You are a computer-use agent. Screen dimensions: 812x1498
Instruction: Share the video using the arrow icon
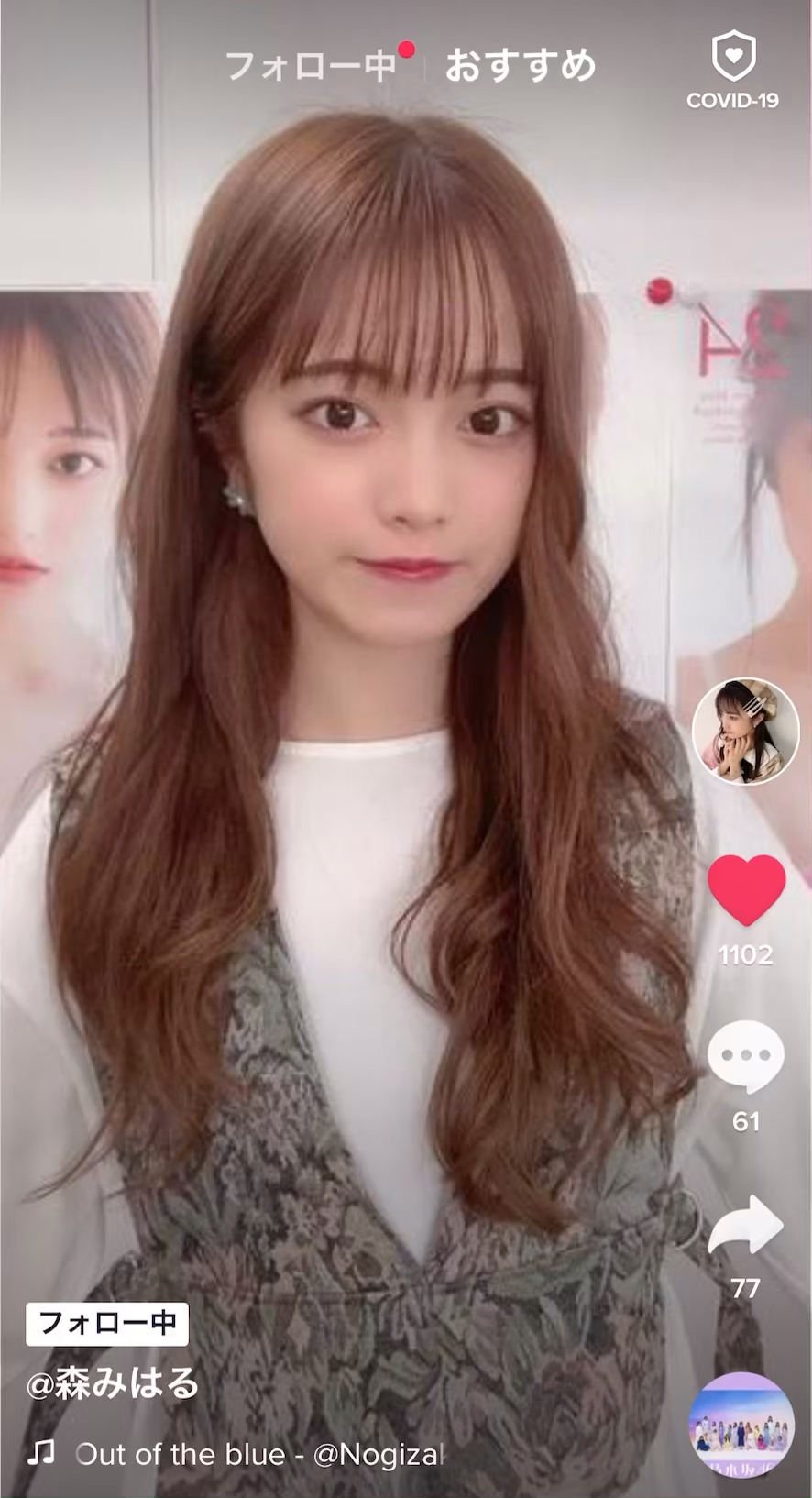pos(744,1223)
